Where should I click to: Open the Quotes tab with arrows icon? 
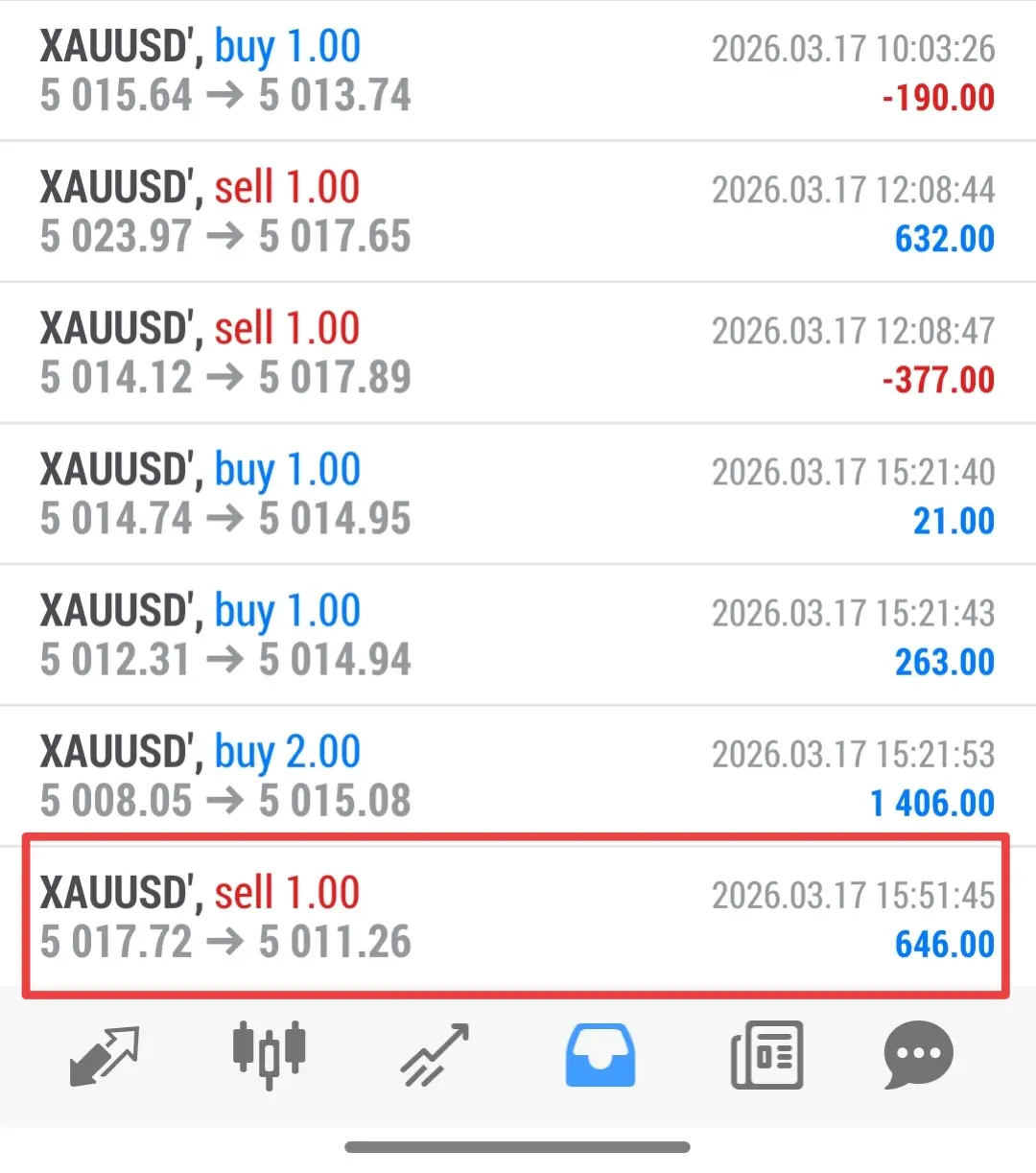pyautogui.click(x=105, y=1056)
